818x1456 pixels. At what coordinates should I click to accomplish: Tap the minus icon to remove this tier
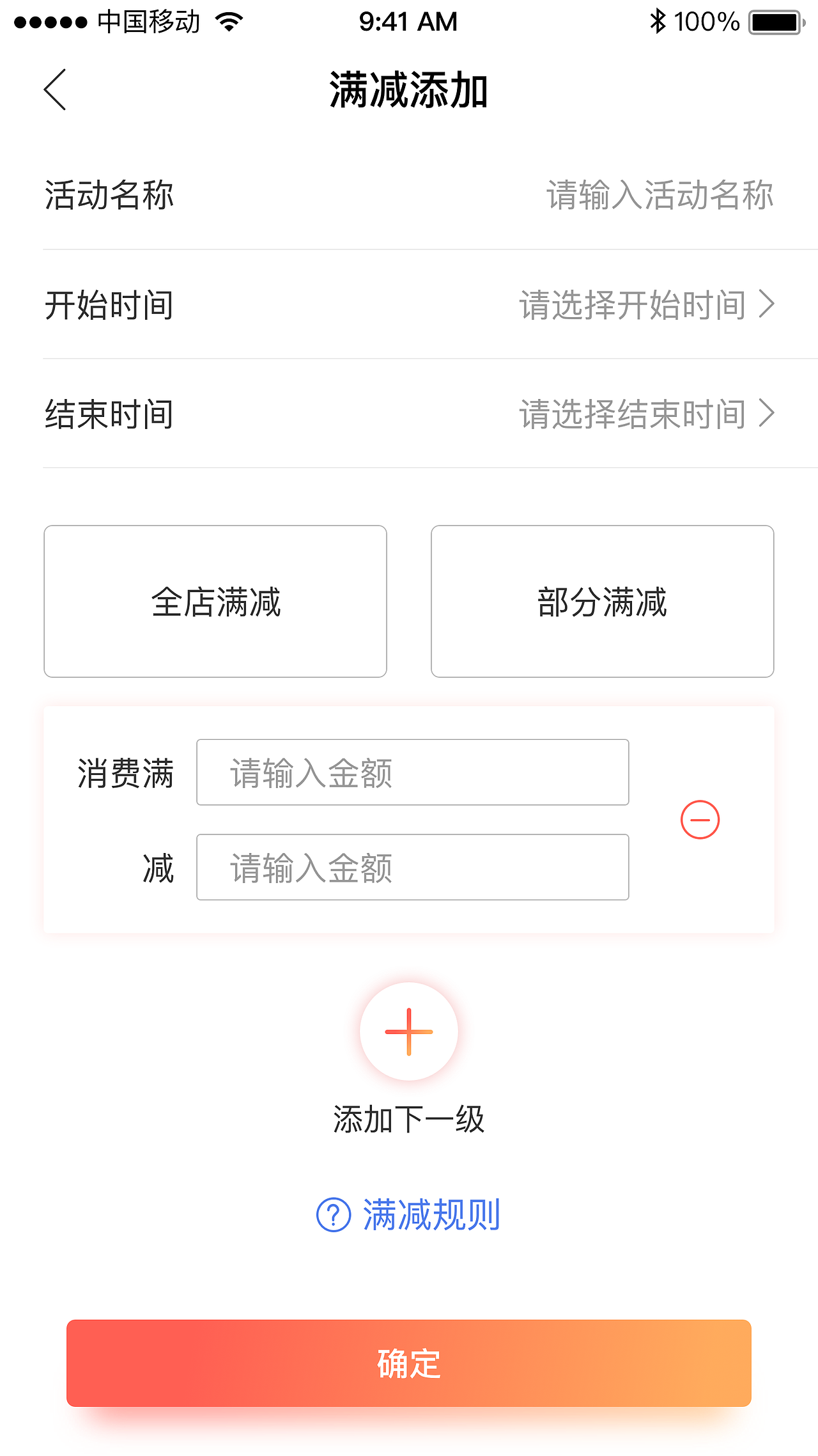pyautogui.click(x=699, y=819)
